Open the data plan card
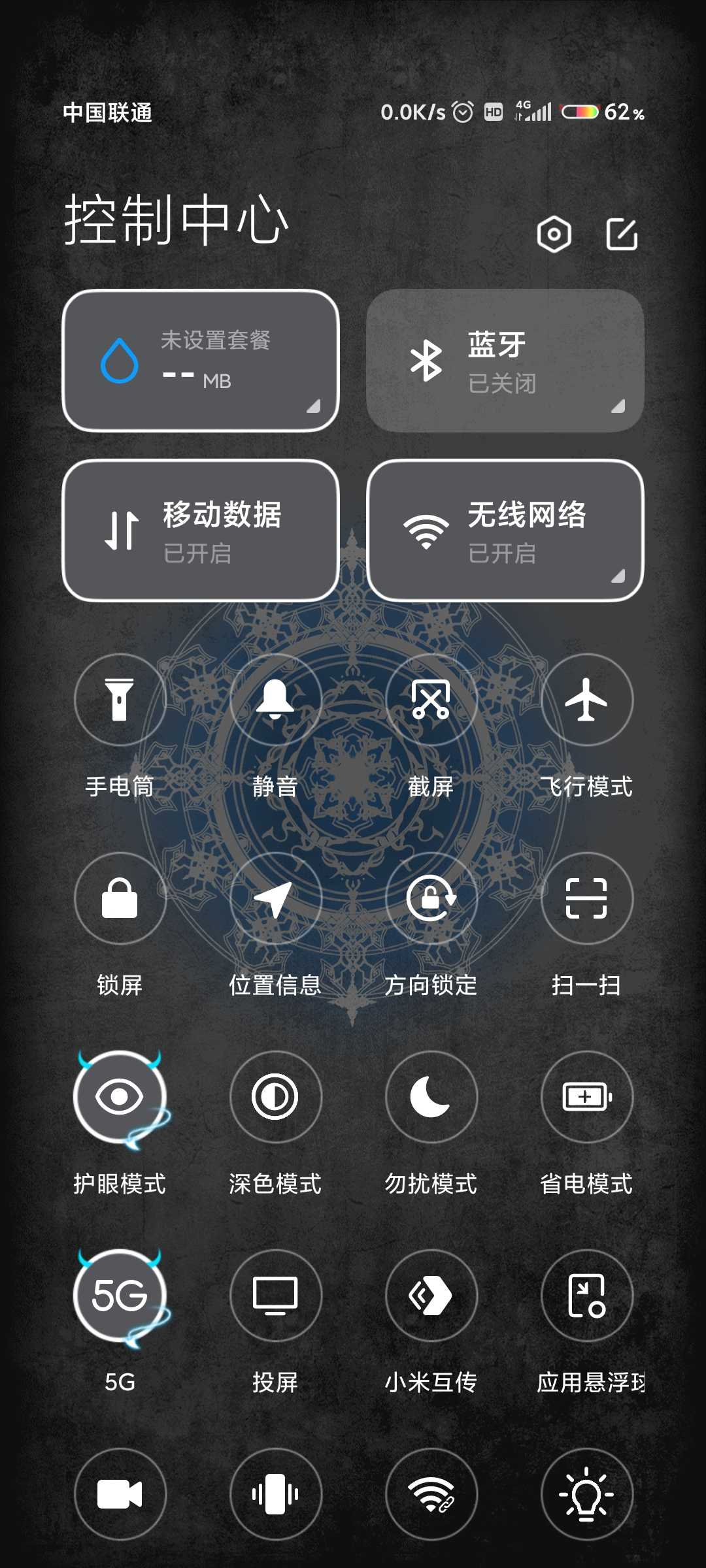 click(201, 361)
